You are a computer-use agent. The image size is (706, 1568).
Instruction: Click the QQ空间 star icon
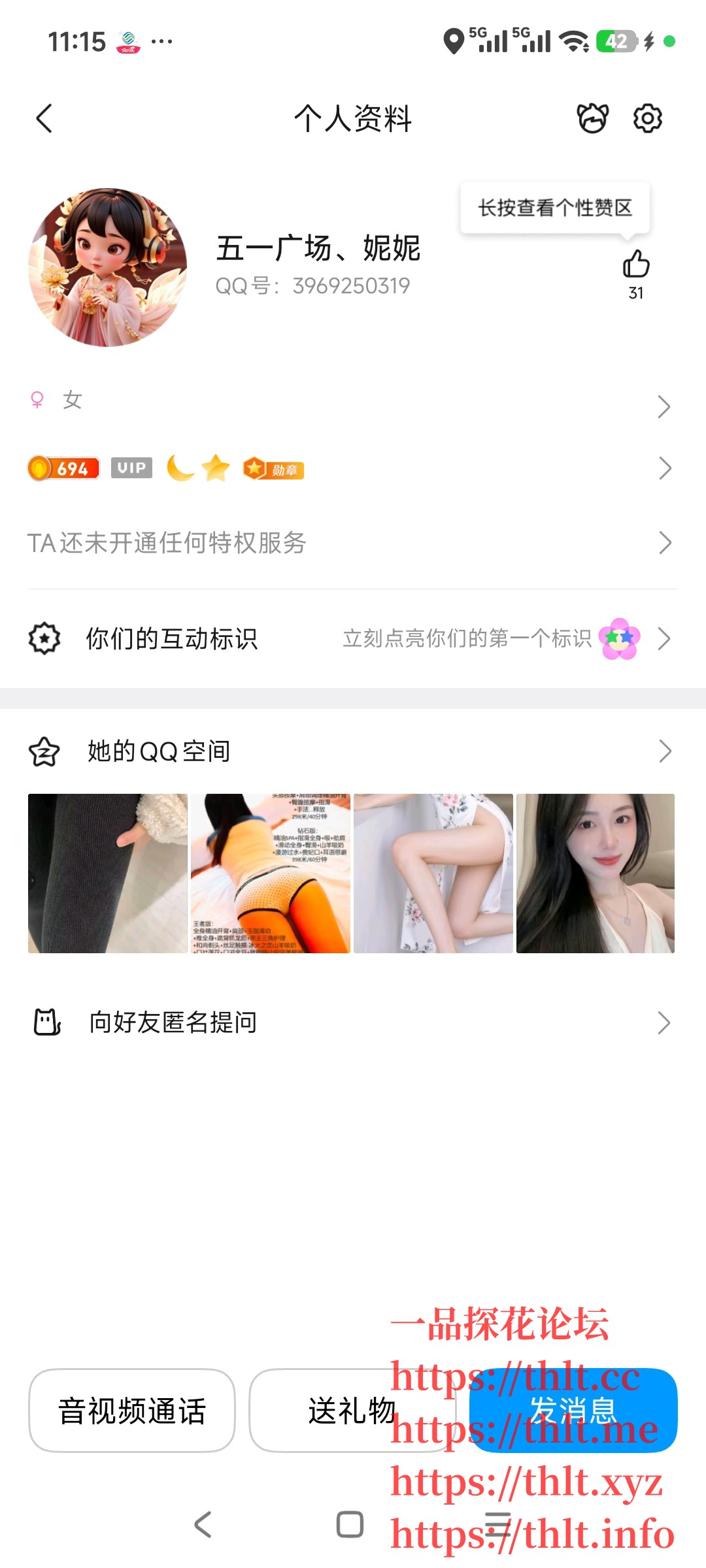click(x=44, y=751)
